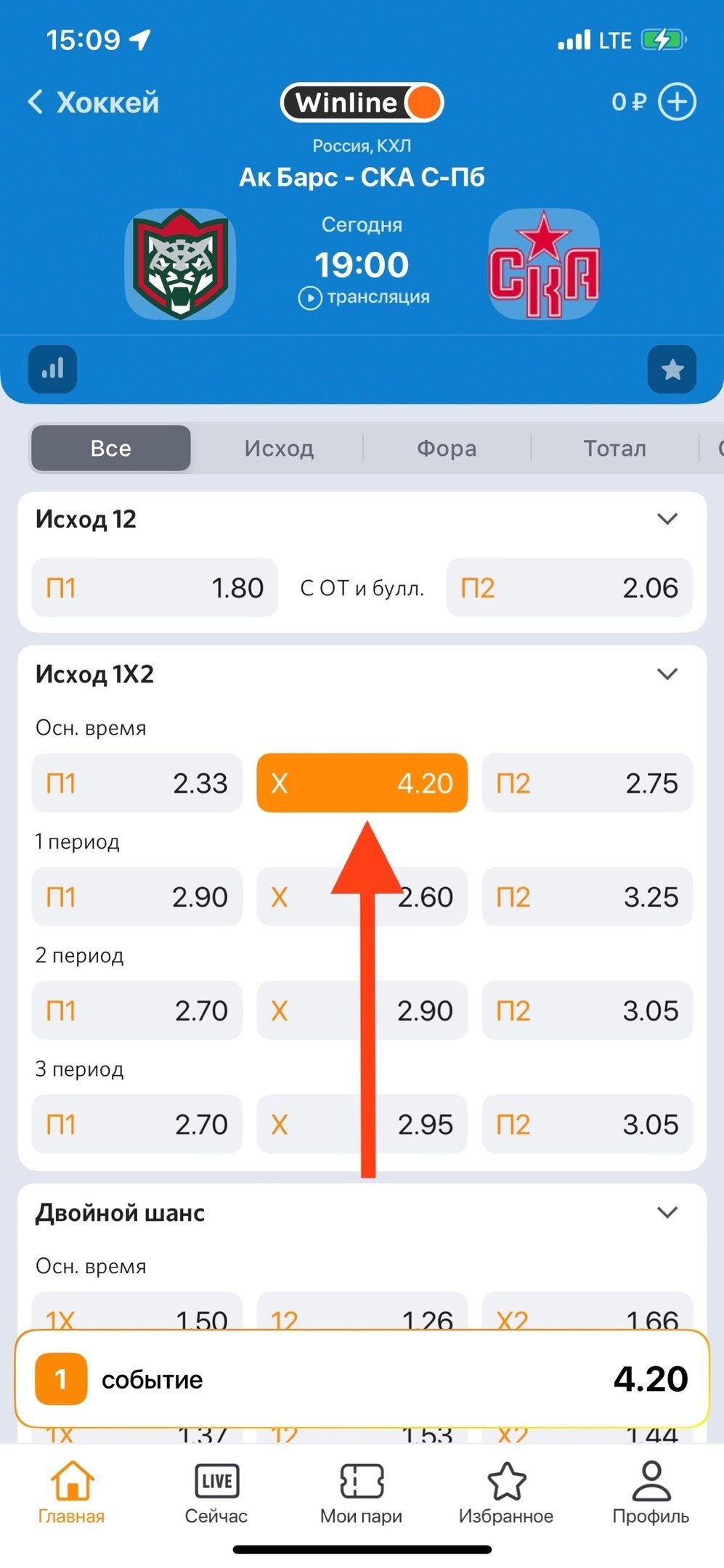Viewport: 724px width, 1568px height.
Task: Go back to Хоккей list
Action: pyautogui.click(x=93, y=102)
